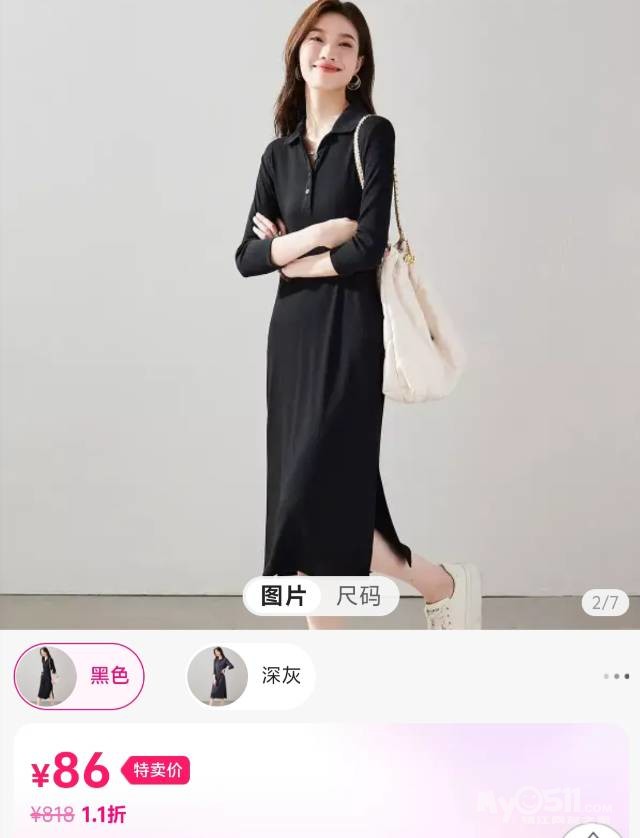Open the main product photo
The width and height of the screenshot is (640, 838).
coord(320,300)
